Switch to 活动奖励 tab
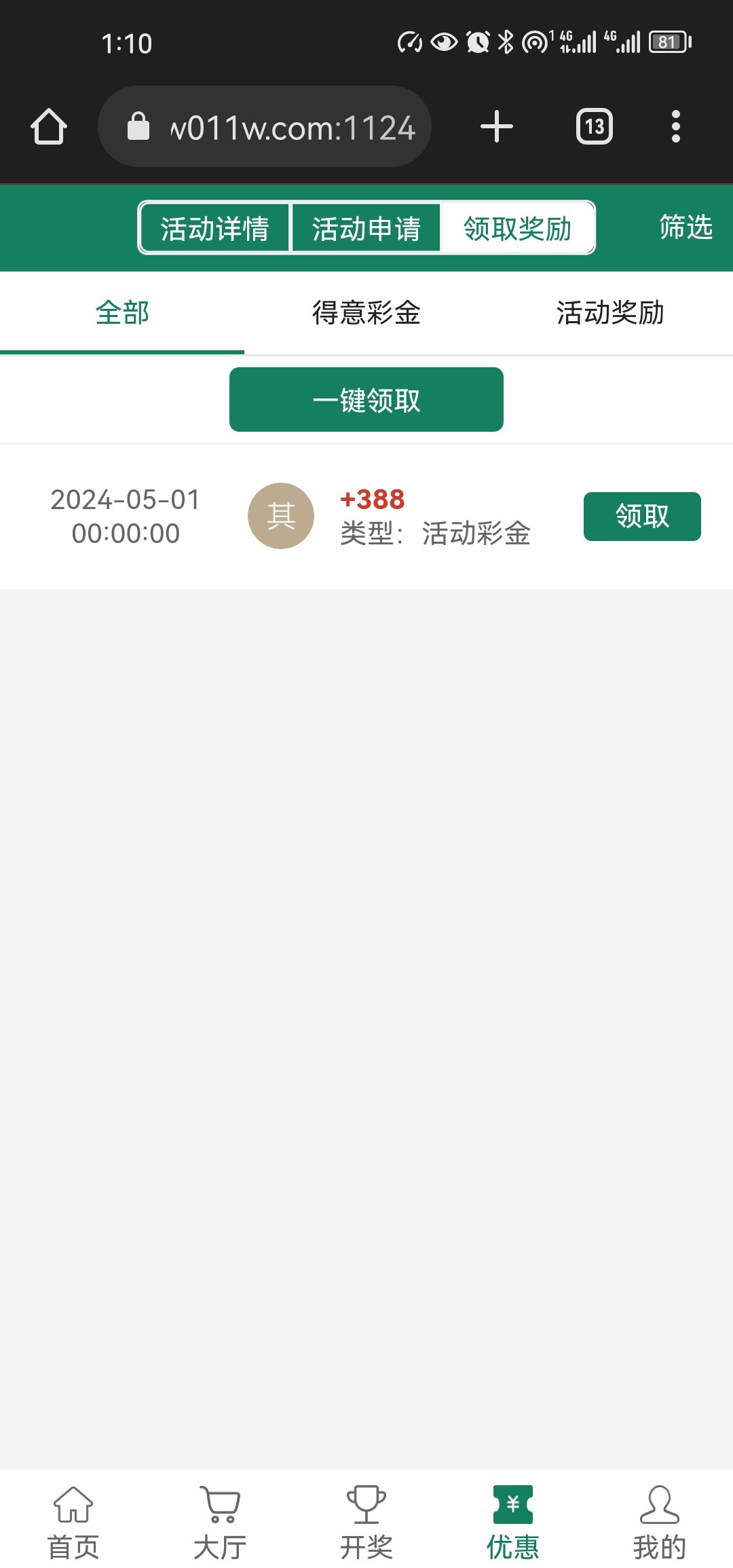This screenshot has width=733, height=1568. (610, 313)
